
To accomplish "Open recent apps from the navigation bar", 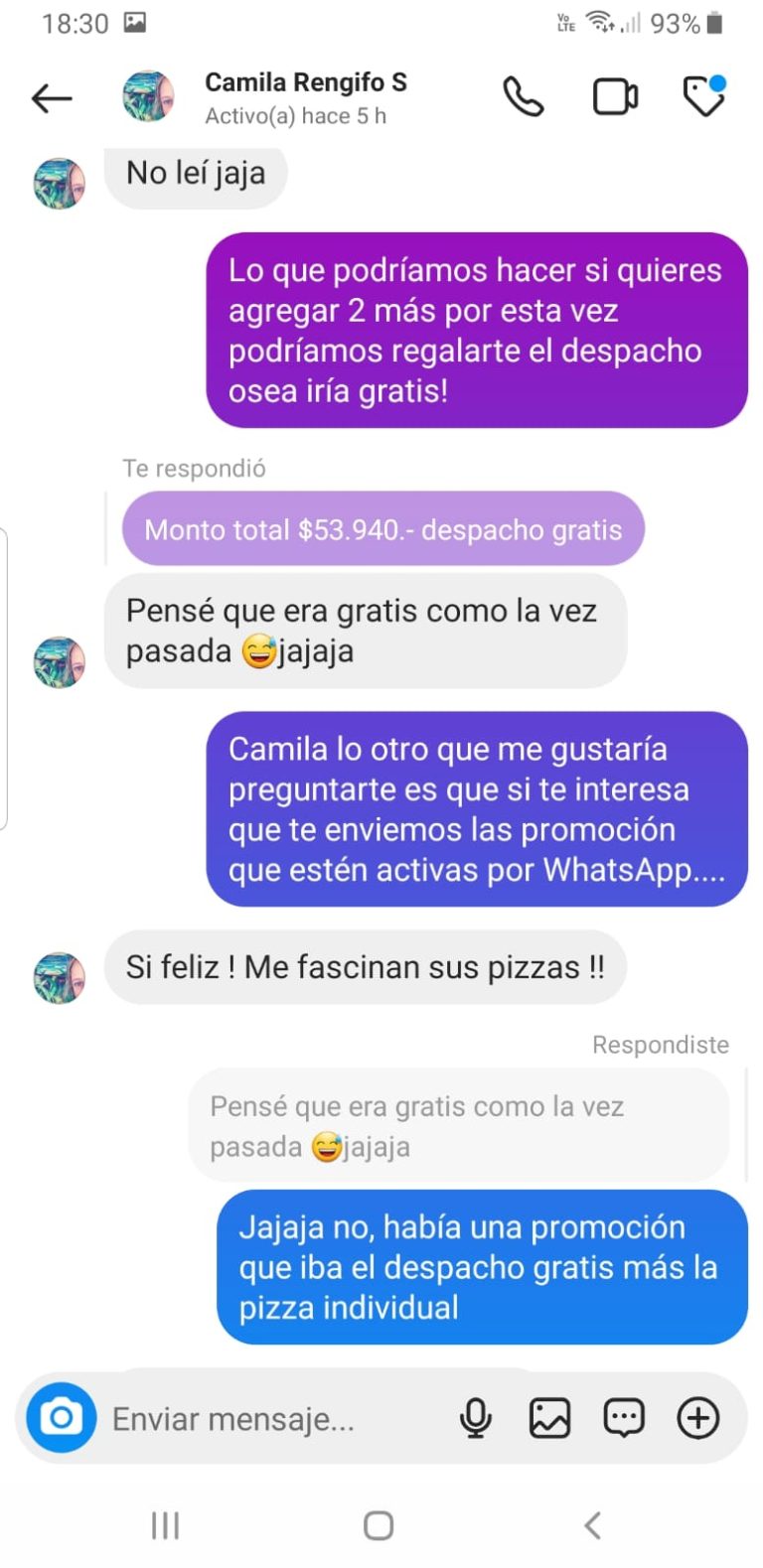I will tap(164, 1524).
